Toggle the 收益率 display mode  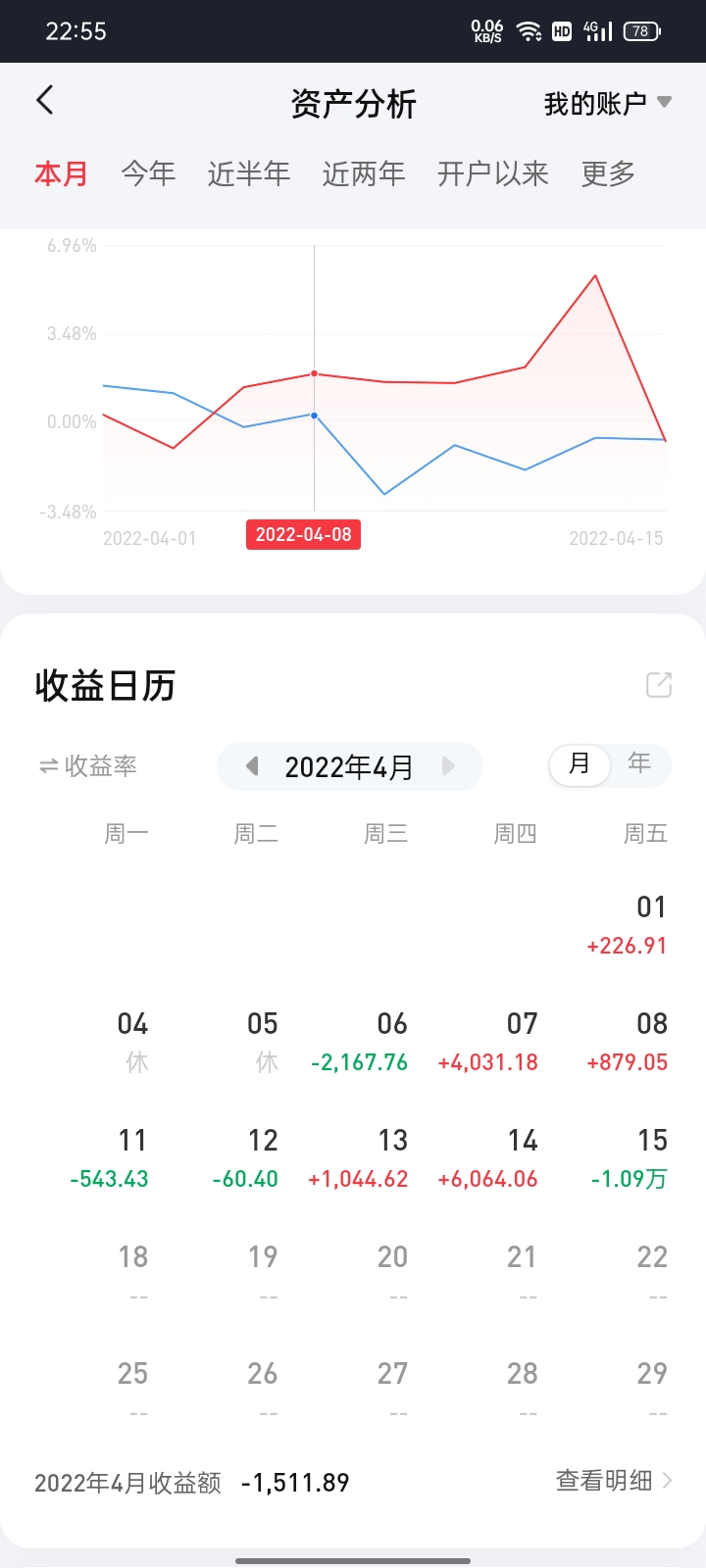click(87, 765)
